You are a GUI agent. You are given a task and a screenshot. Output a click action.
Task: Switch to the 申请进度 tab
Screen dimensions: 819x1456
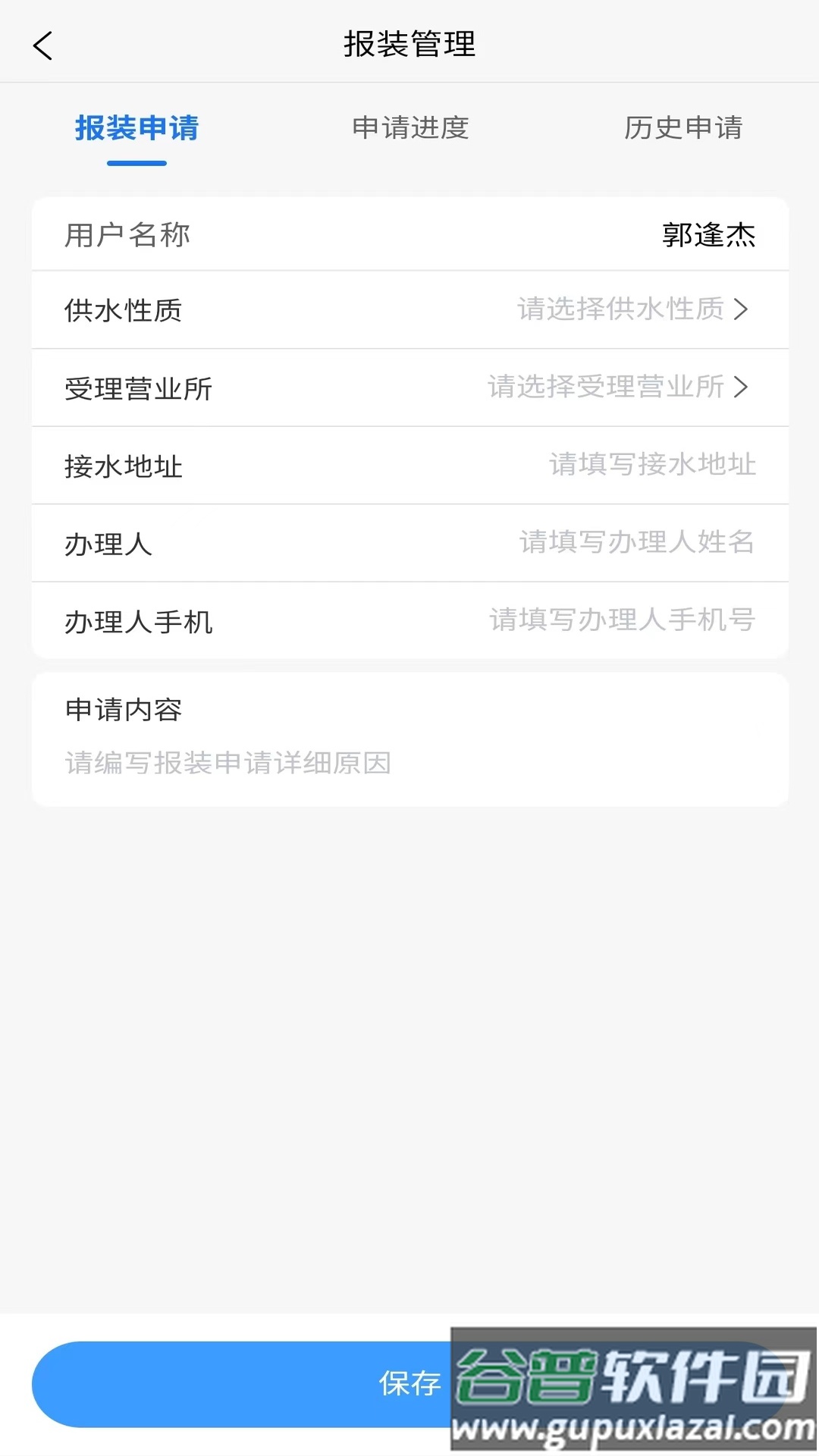pyautogui.click(x=409, y=129)
